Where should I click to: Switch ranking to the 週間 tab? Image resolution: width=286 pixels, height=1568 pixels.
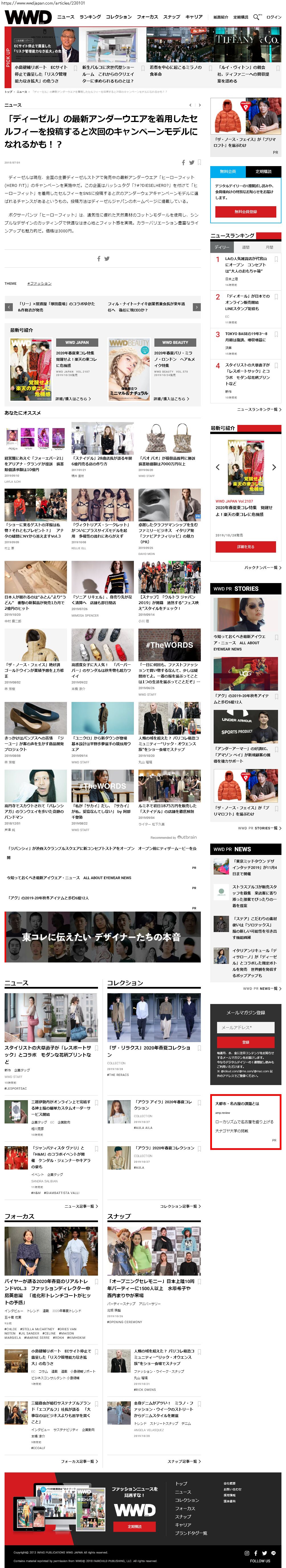246,247
